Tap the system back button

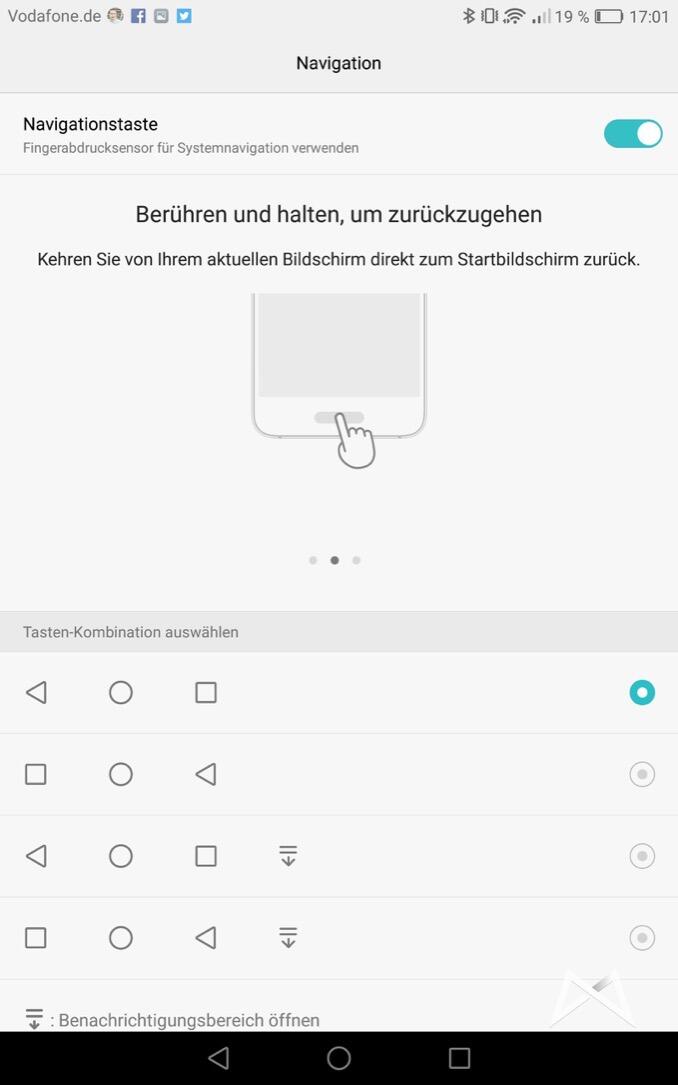point(219,1058)
